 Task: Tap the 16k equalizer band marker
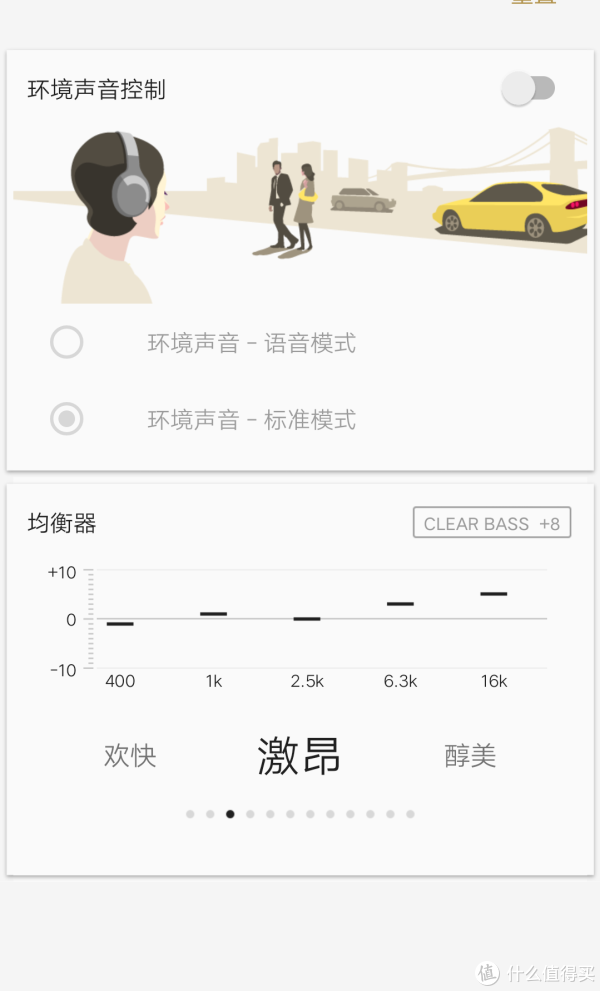pos(494,594)
